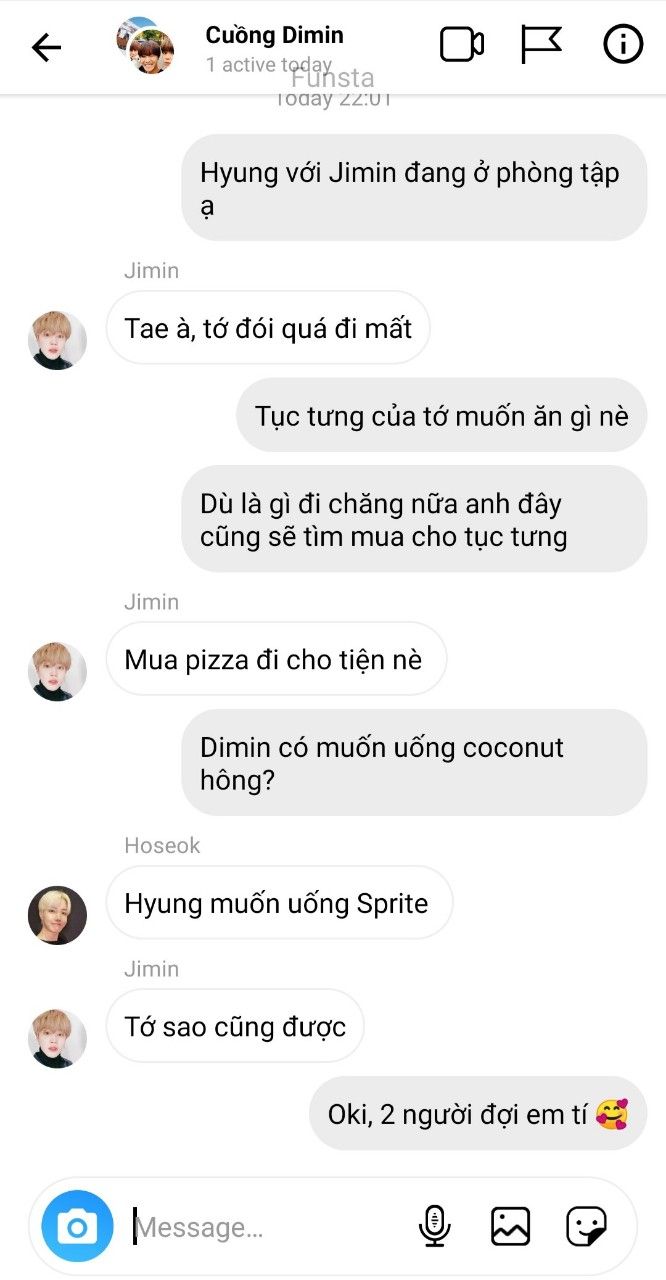
Task: Attach a photo from gallery
Action: coord(510,1226)
